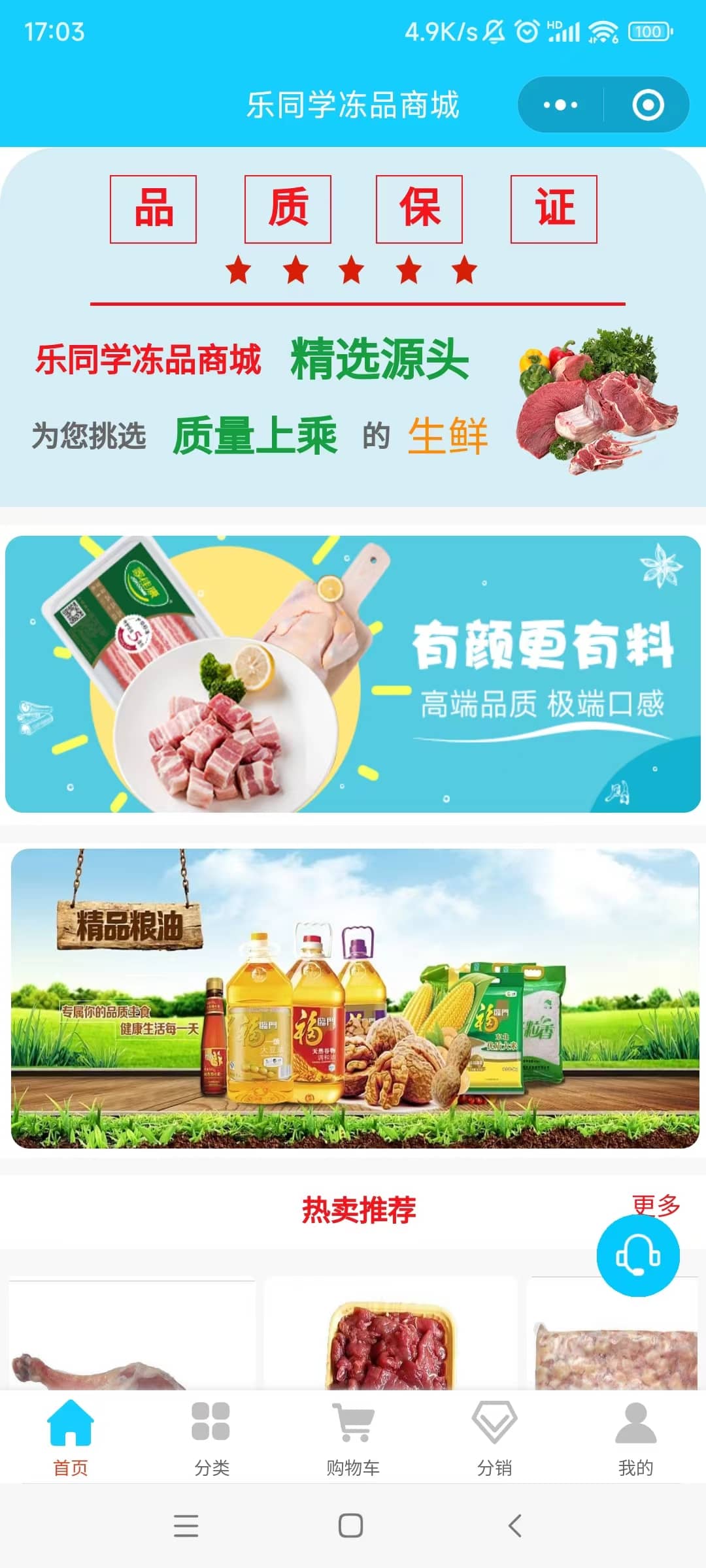Switch to the 首页 tab

[71, 1438]
